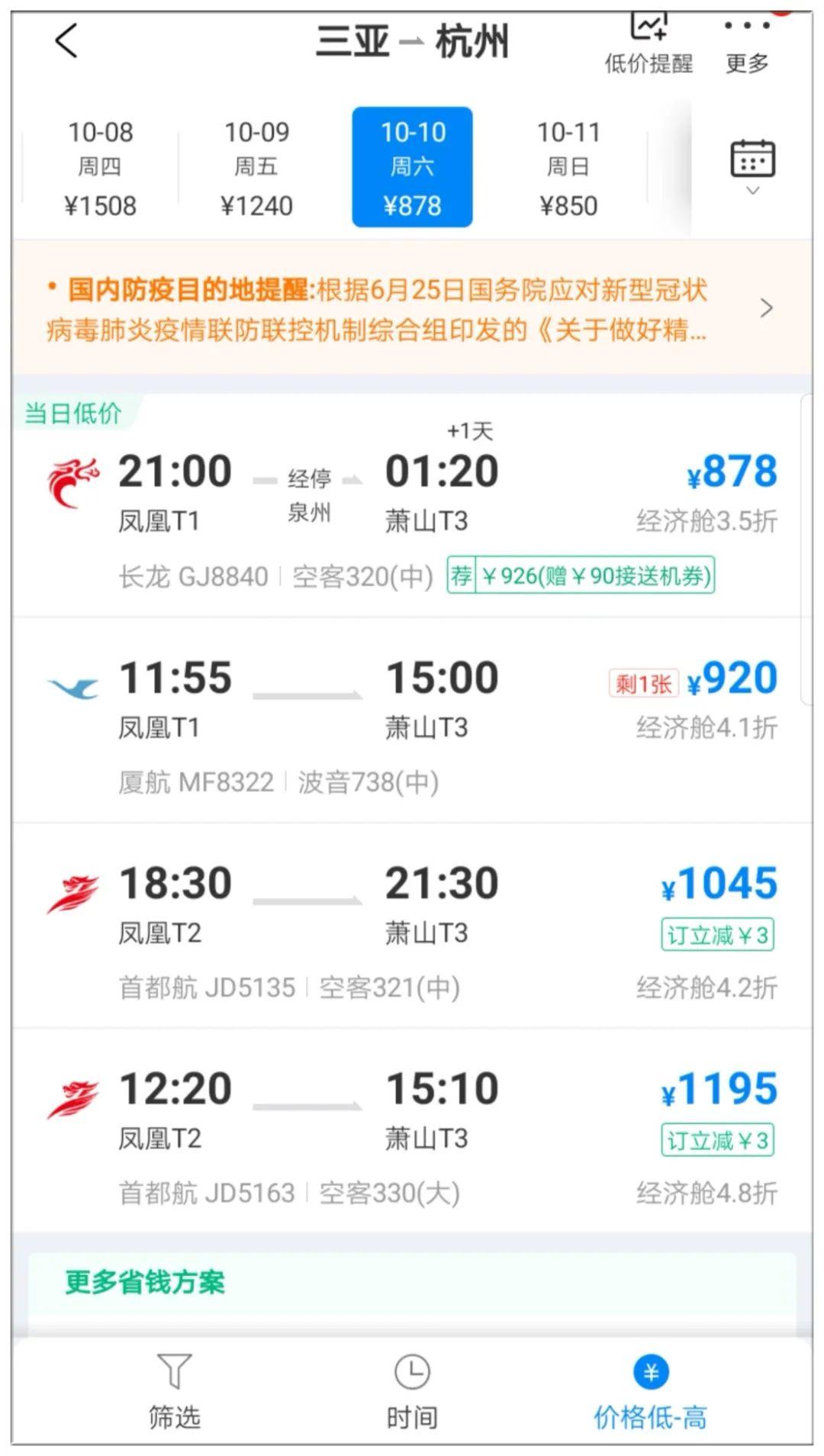Screen dimensions: 824x1456
Task: Open the 首都航 JD5135 flight at 18:30
Action: 412,926
